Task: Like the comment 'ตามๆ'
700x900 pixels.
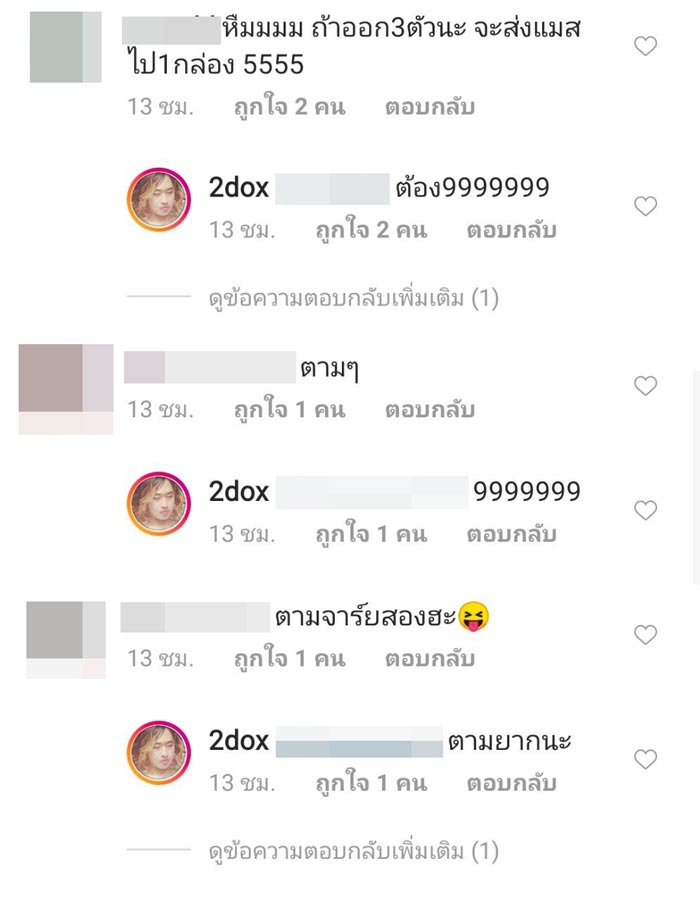Action: pyautogui.click(x=646, y=386)
